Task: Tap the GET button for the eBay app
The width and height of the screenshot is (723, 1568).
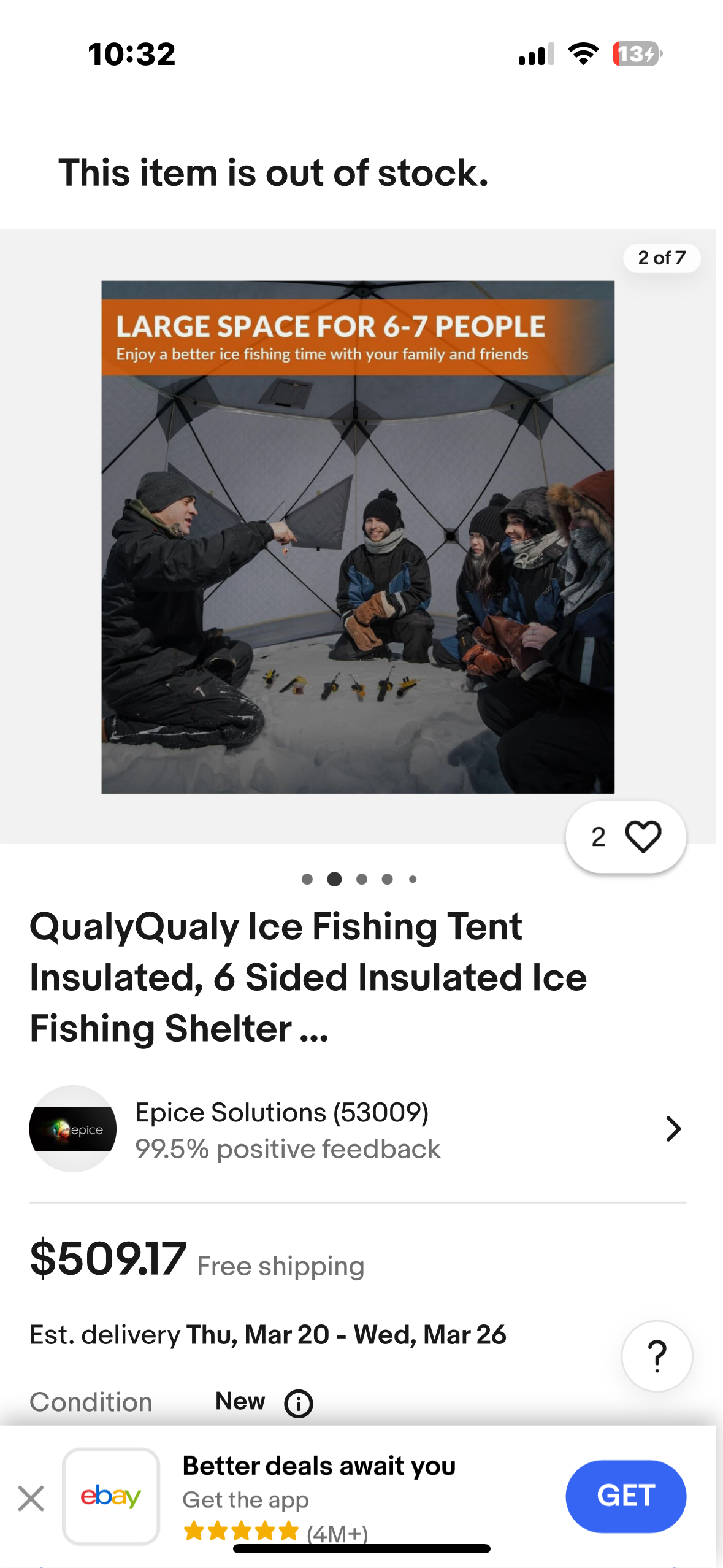Action: 625,1496
